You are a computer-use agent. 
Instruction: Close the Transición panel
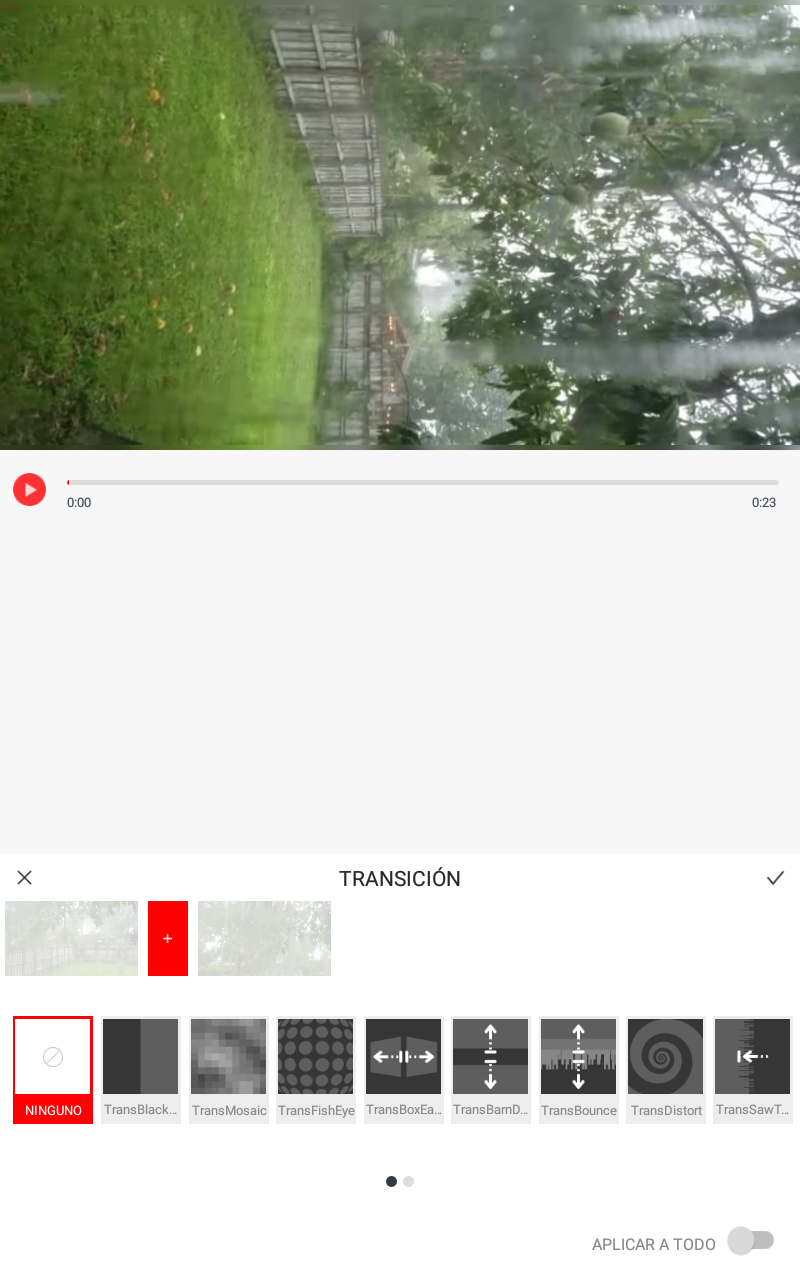coord(25,878)
